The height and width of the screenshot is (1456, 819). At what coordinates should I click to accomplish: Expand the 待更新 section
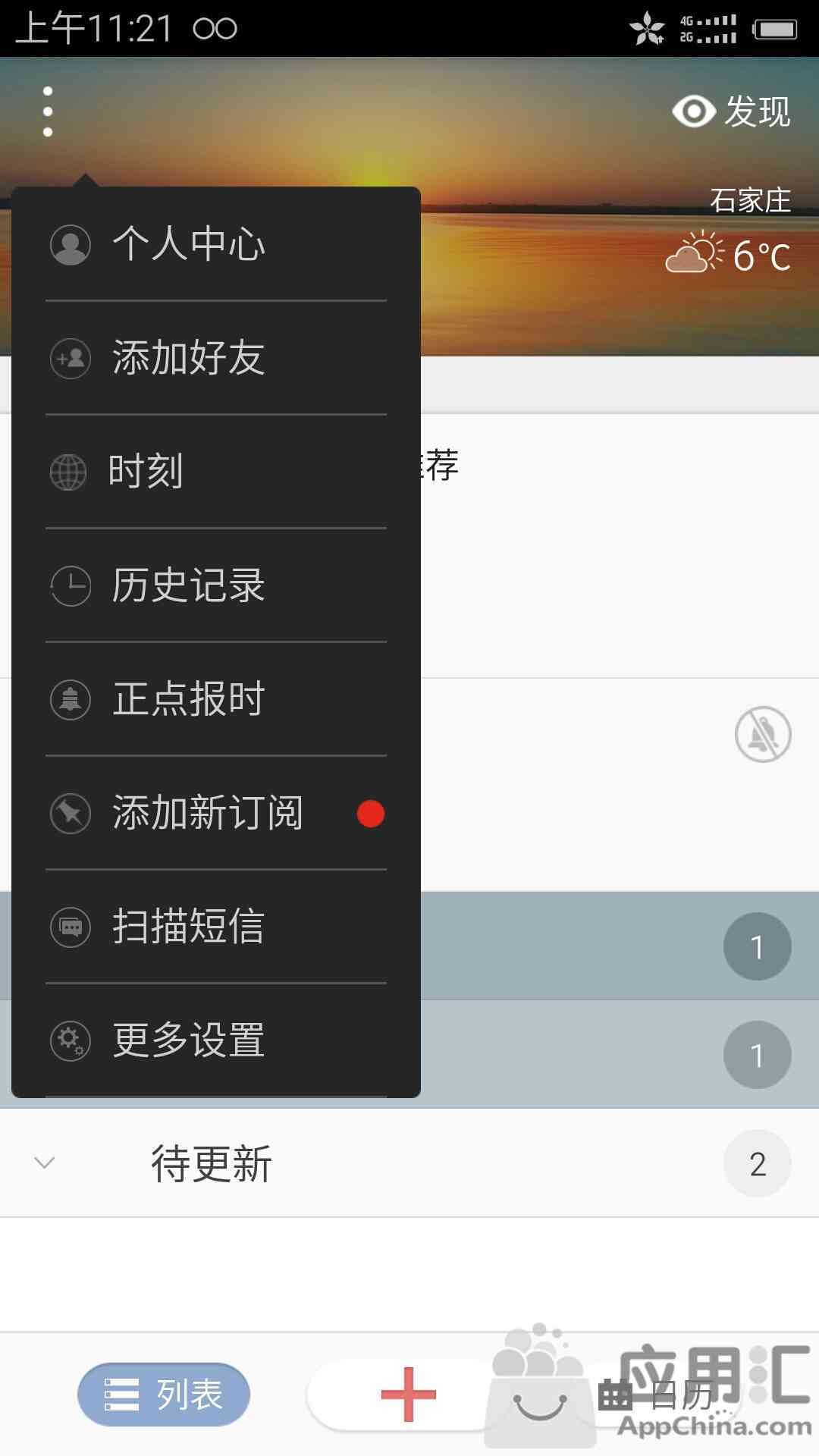click(x=409, y=1163)
